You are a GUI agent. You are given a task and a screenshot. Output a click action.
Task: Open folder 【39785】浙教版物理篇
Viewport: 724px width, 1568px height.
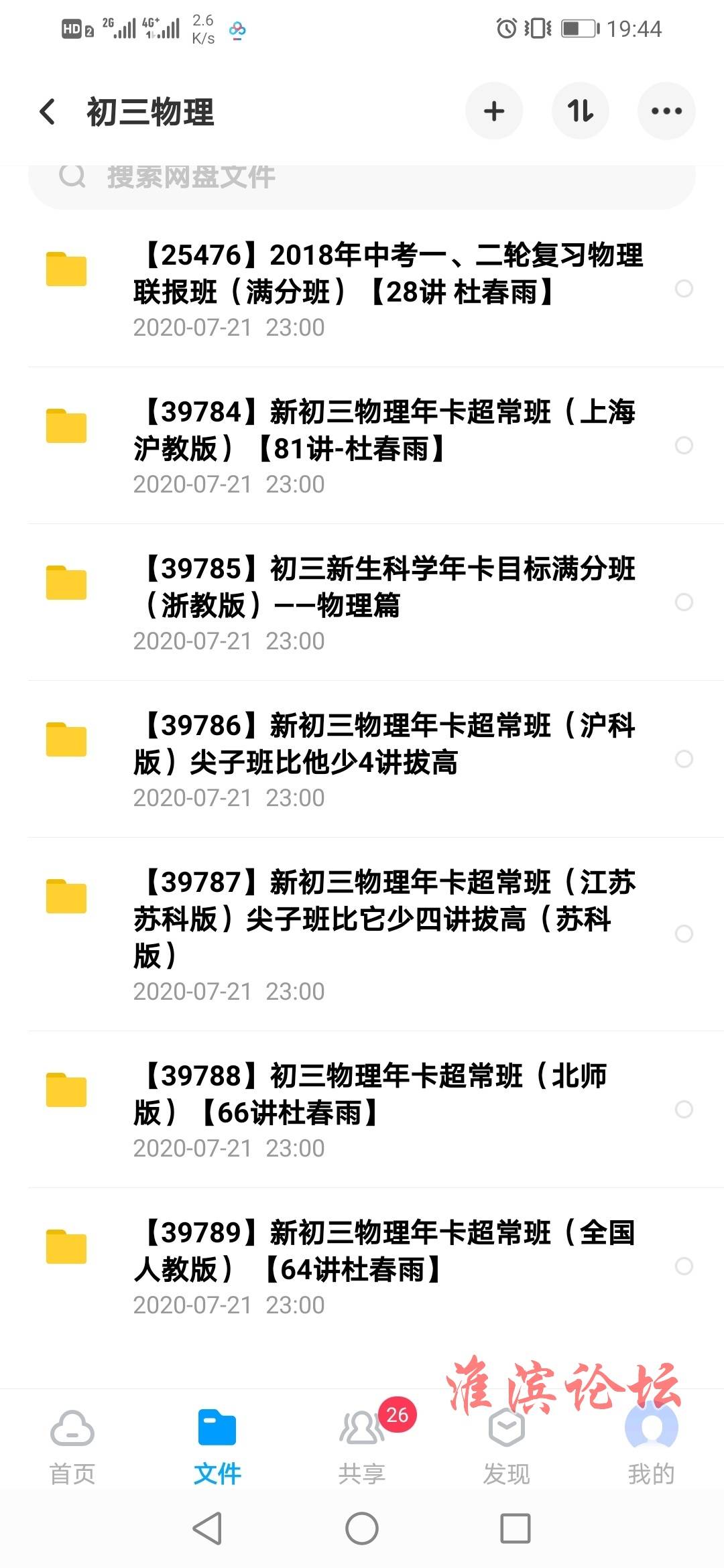point(362,602)
